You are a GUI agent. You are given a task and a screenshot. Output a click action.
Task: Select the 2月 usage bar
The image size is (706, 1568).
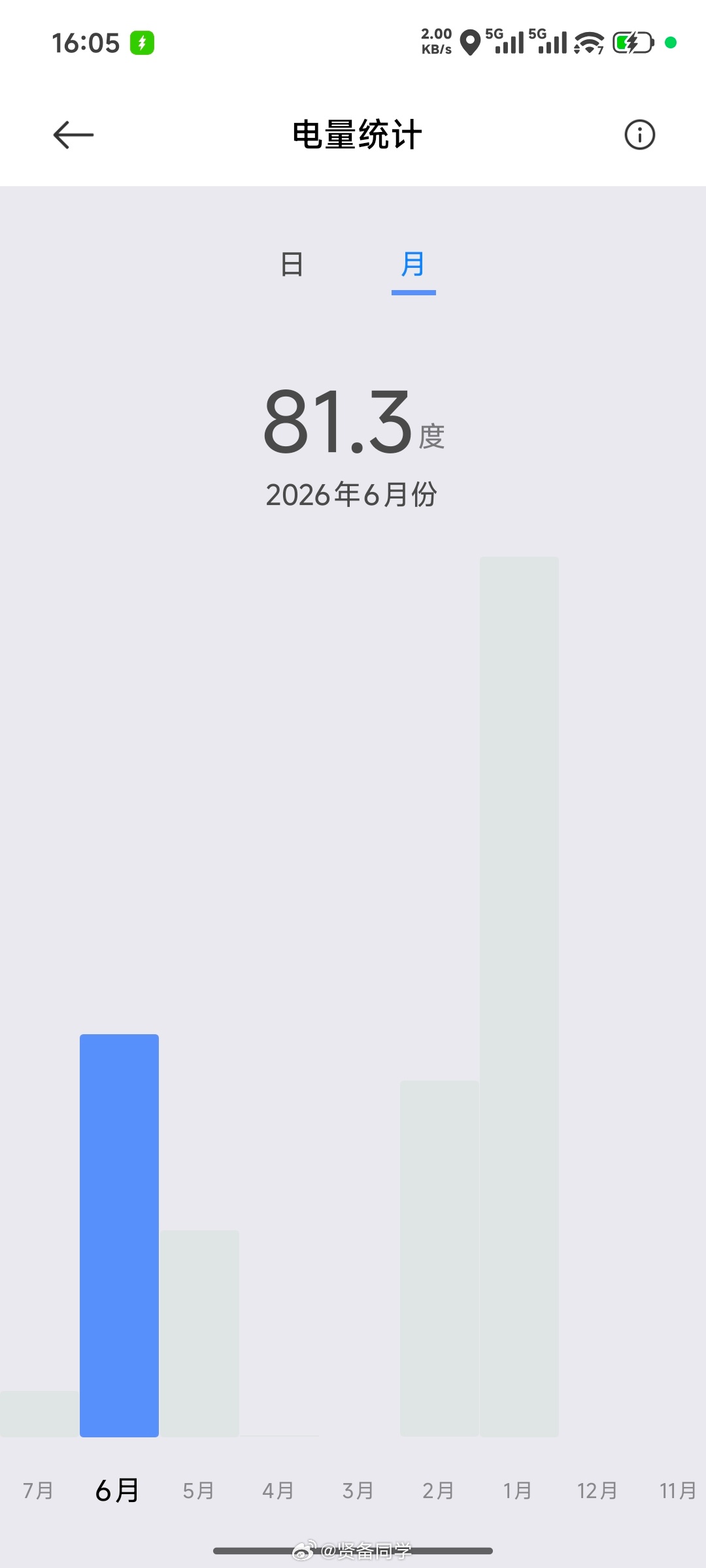(439, 1258)
